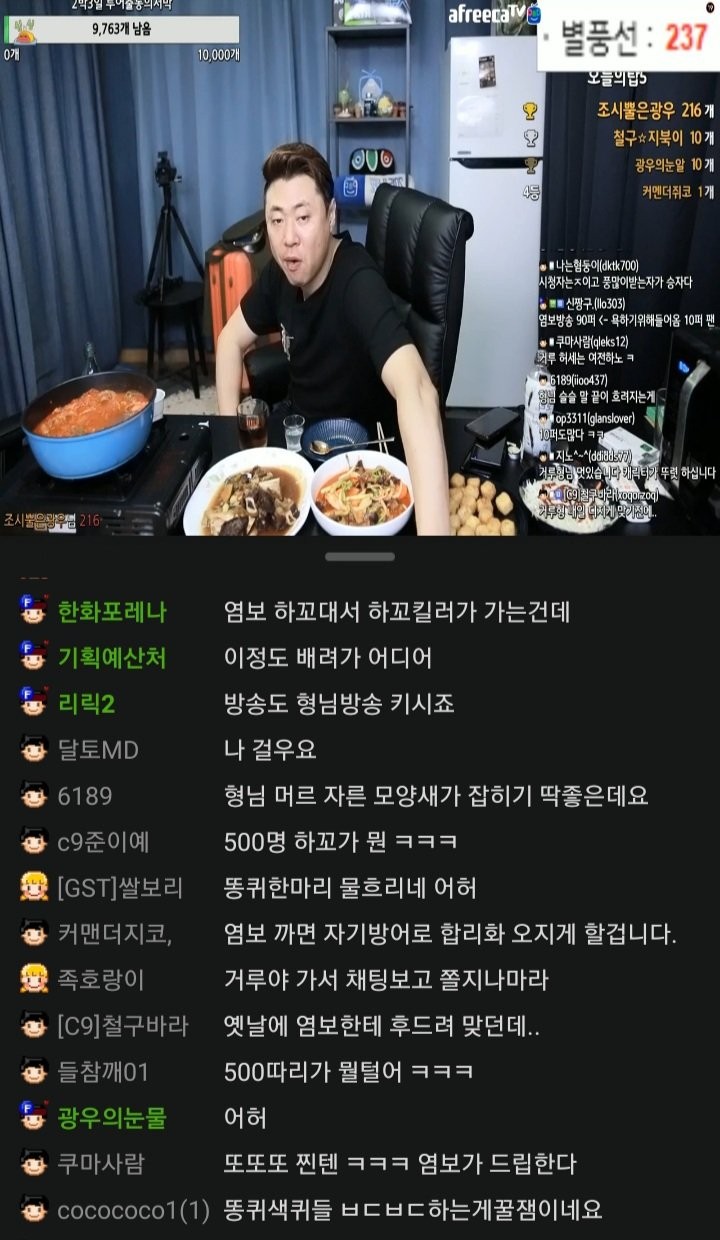Select chat user 들참깨01
The image size is (720, 1240).
(x=103, y=1071)
